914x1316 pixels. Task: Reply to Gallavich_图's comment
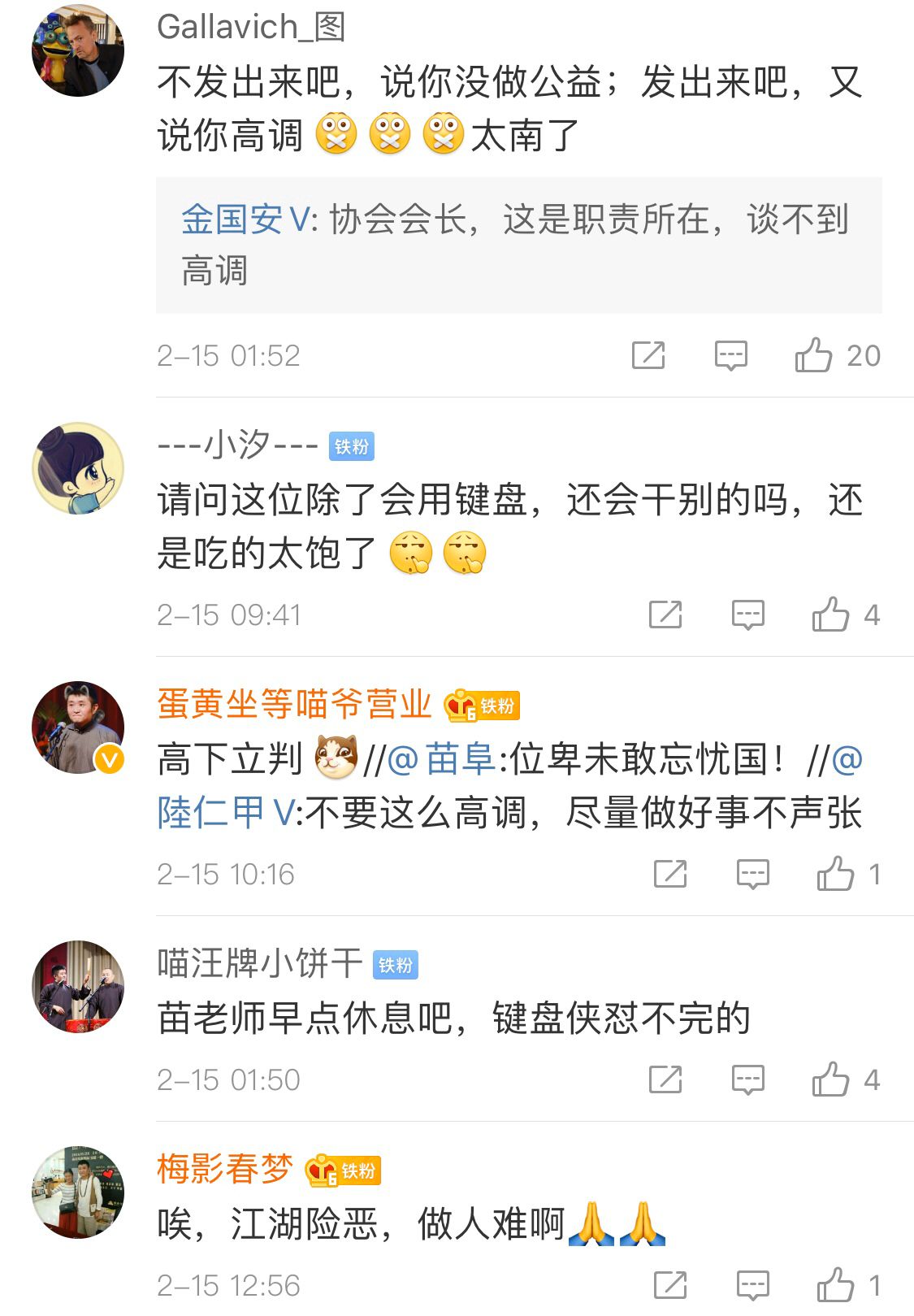coord(730,355)
